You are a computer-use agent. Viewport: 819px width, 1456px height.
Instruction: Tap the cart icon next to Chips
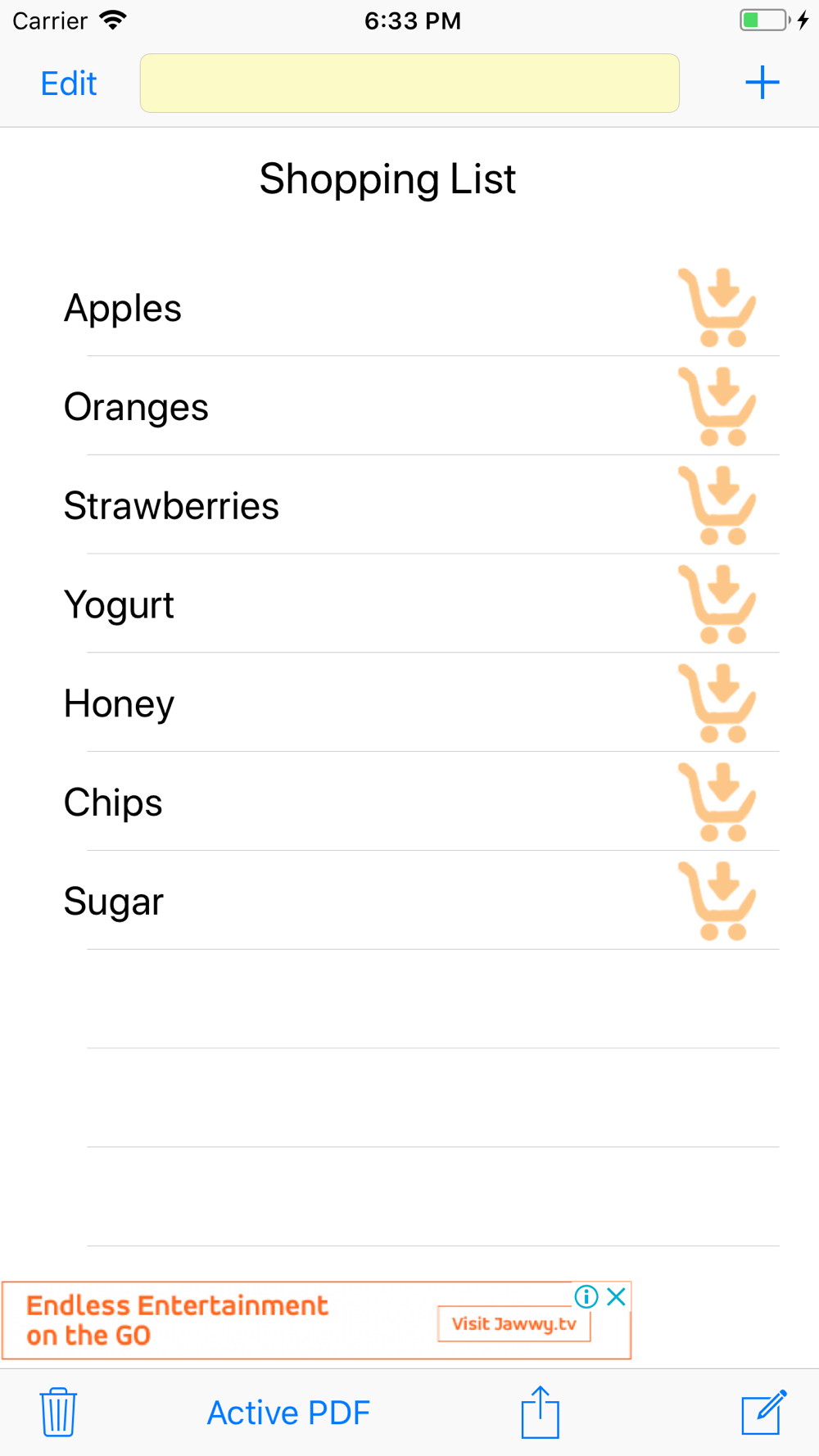point(717,803)
